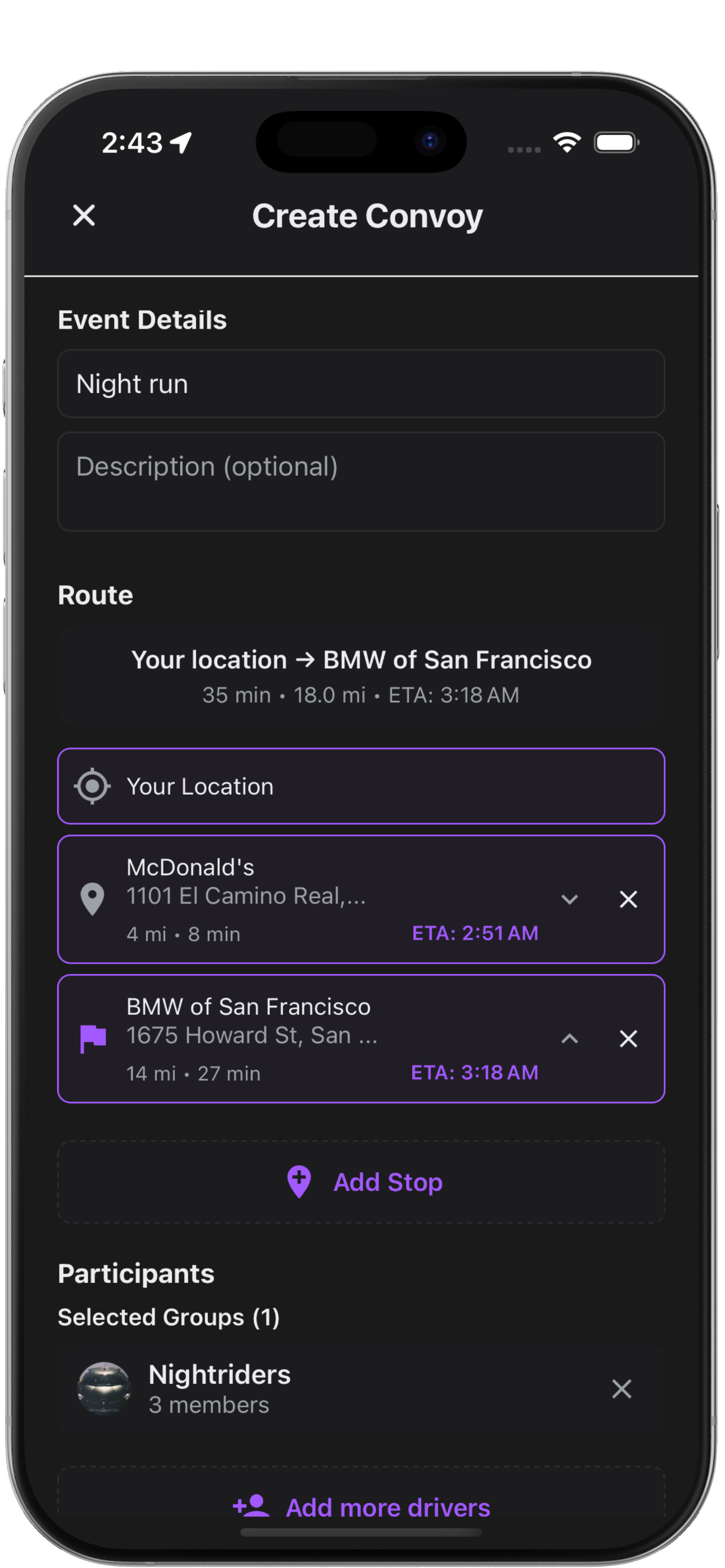This screenshot has height=1568, width=725.
Task: Remove the Nightriders group from participants
Action: click(x=621, y=1389)
